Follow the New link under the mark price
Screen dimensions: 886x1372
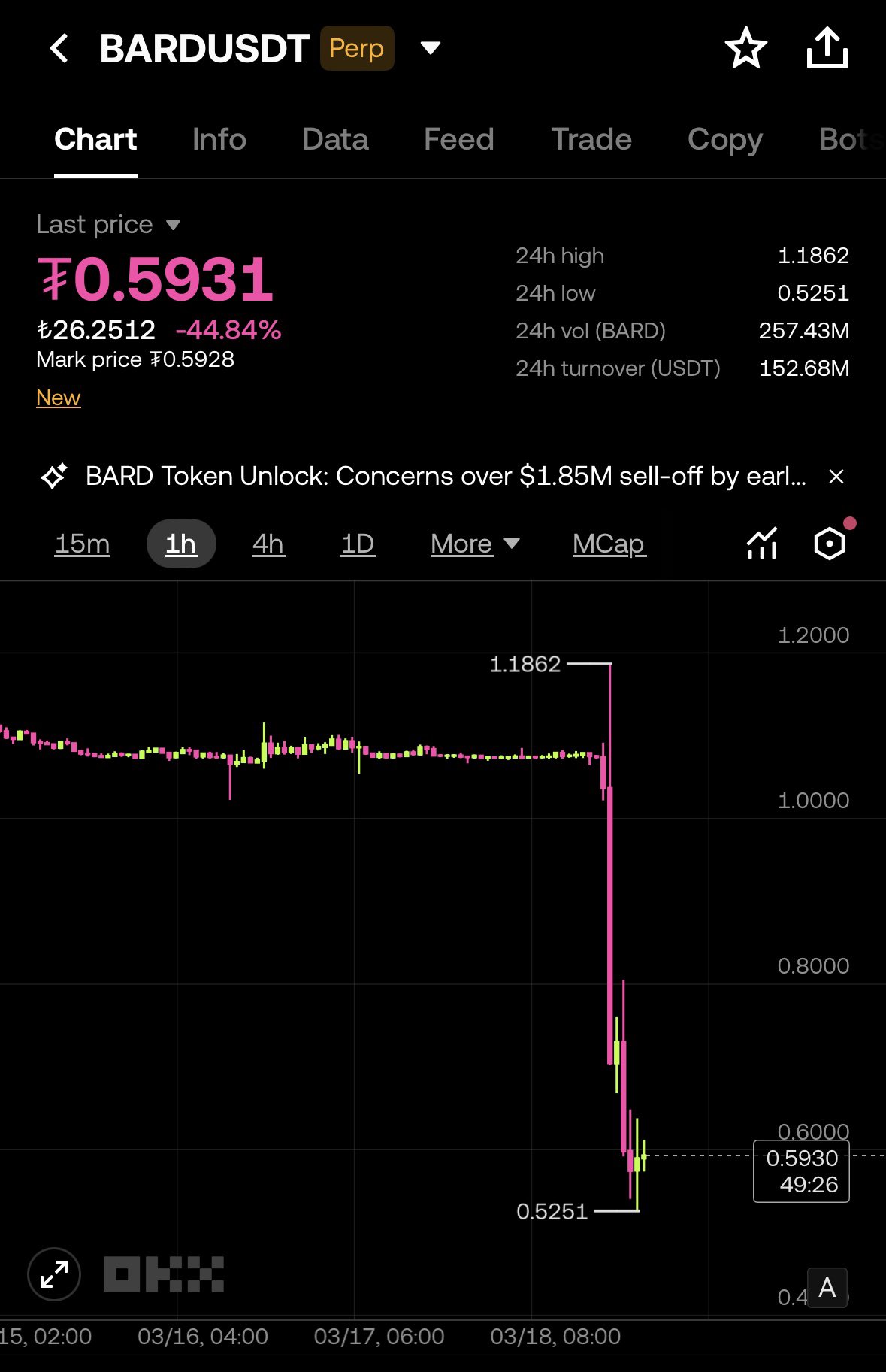click(x=59, y=398)
